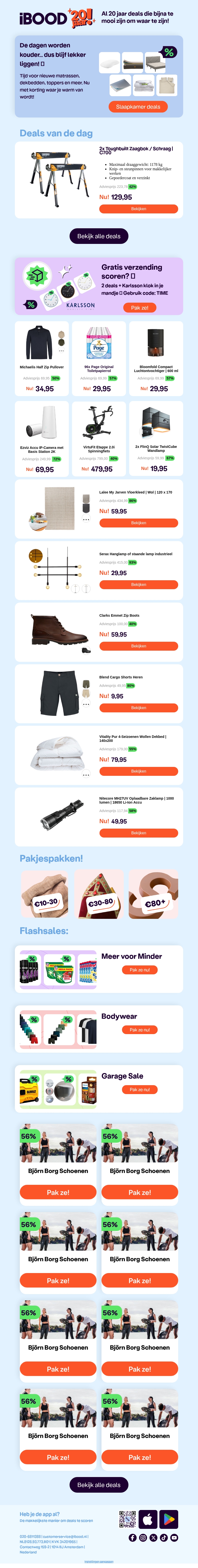Open the €10-30 Pakjespakken tile
Image resolution: width=198 pixels, height=1568 pixels.
(x=45, y=894)
